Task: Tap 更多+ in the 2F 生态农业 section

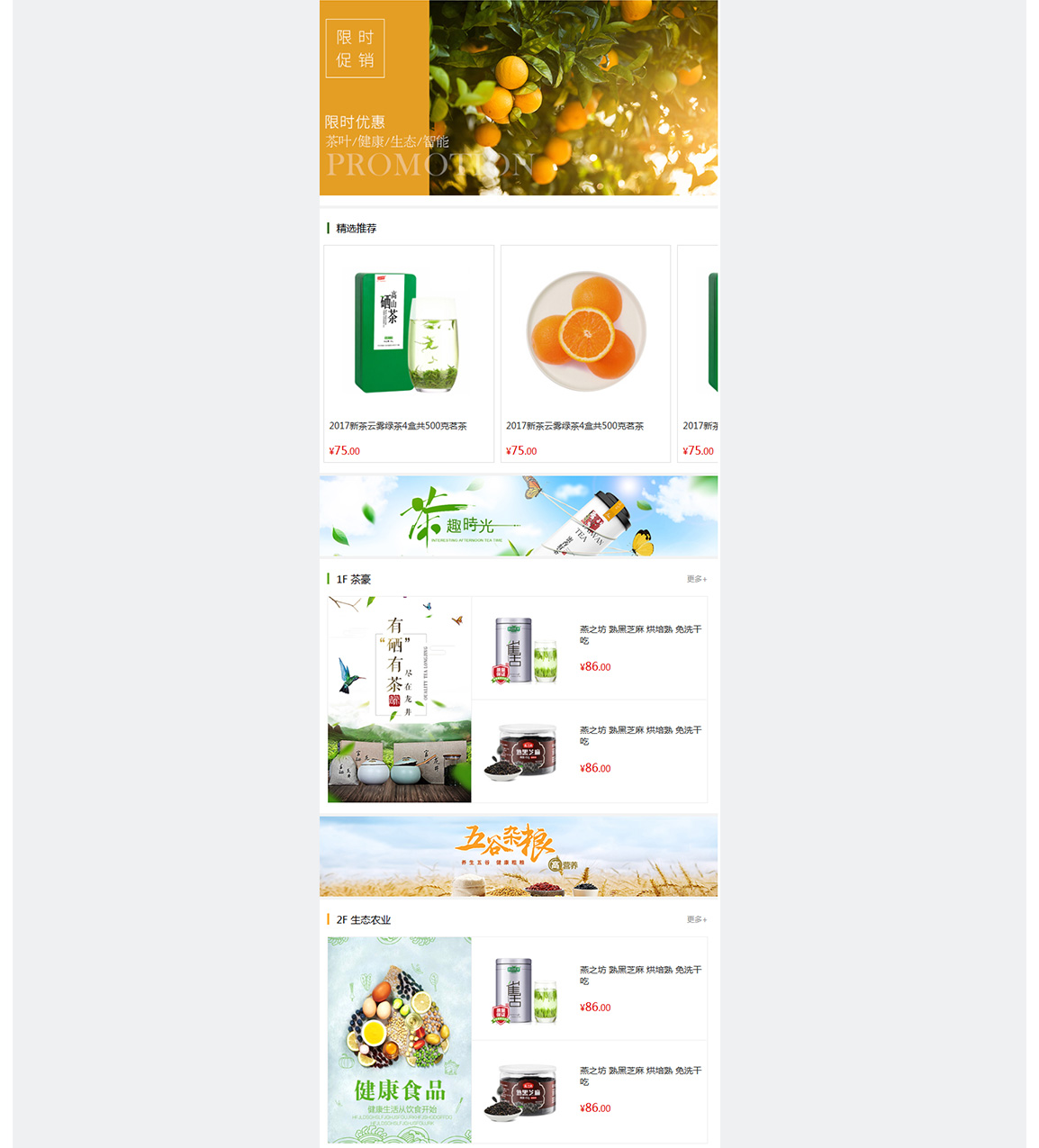Action: pyautogui.click(x=697, y=919)
